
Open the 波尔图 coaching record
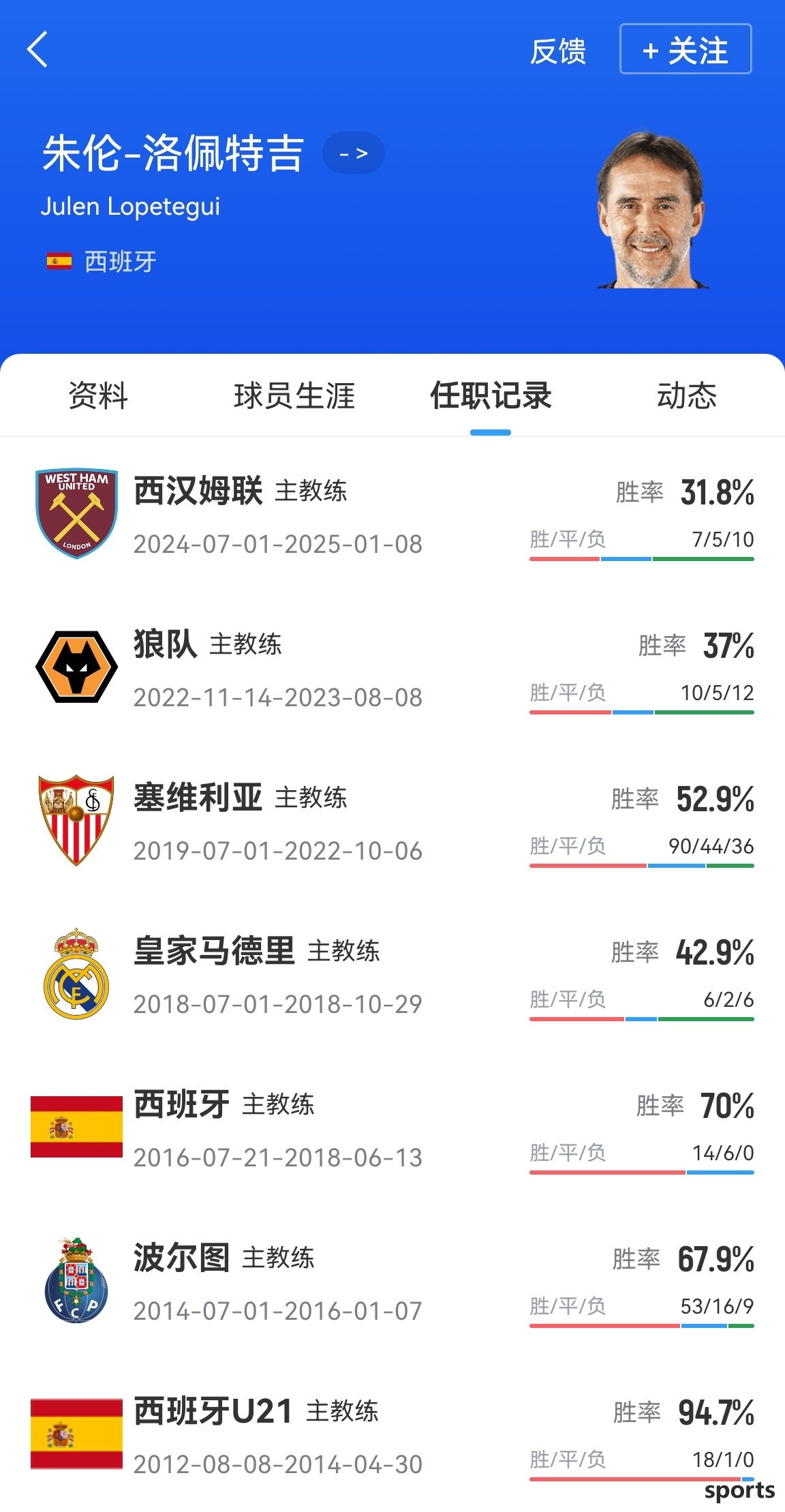click(392, 1281)
